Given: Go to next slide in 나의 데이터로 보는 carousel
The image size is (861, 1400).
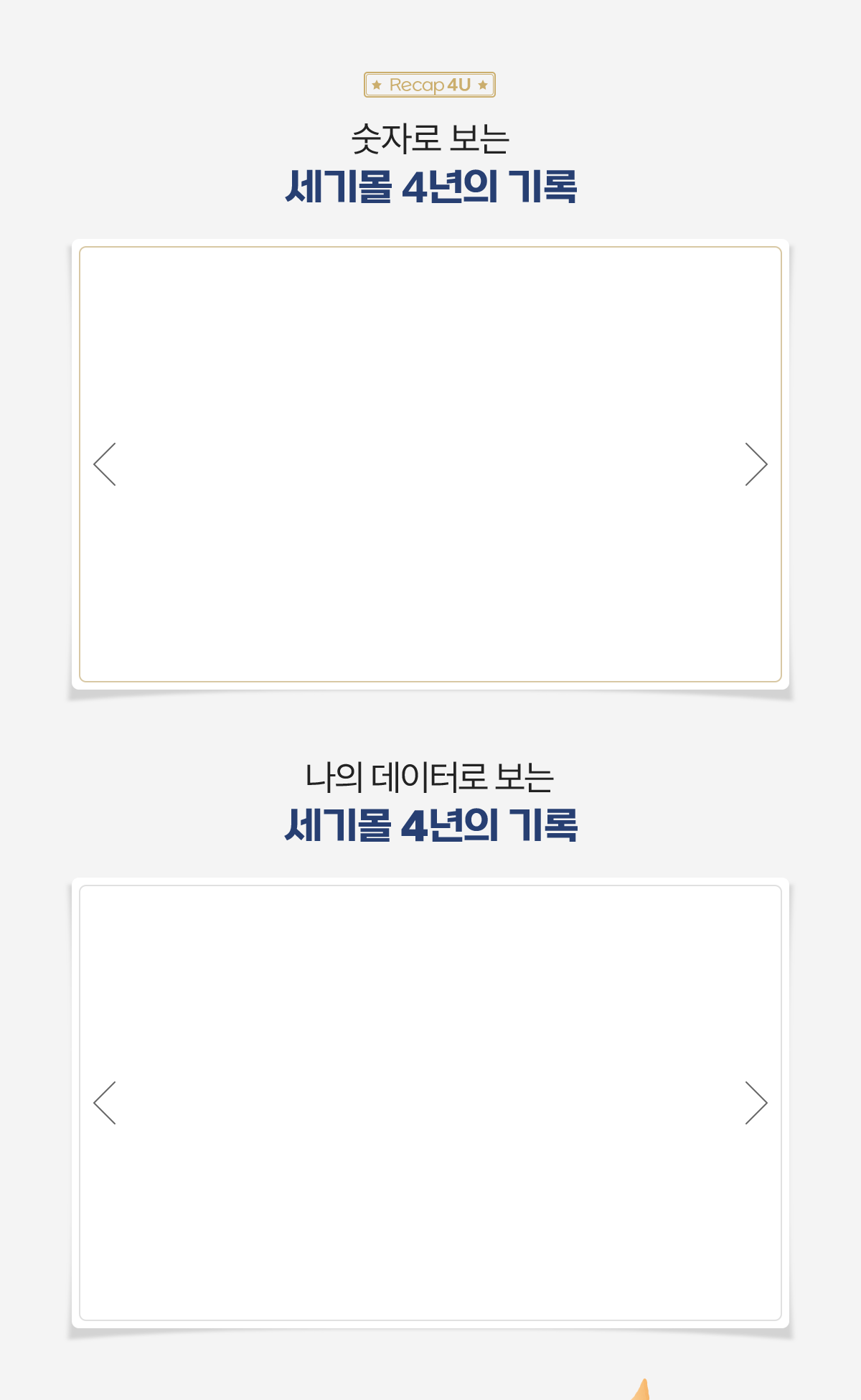Looking at the screenshot, I should [756, 1103].
